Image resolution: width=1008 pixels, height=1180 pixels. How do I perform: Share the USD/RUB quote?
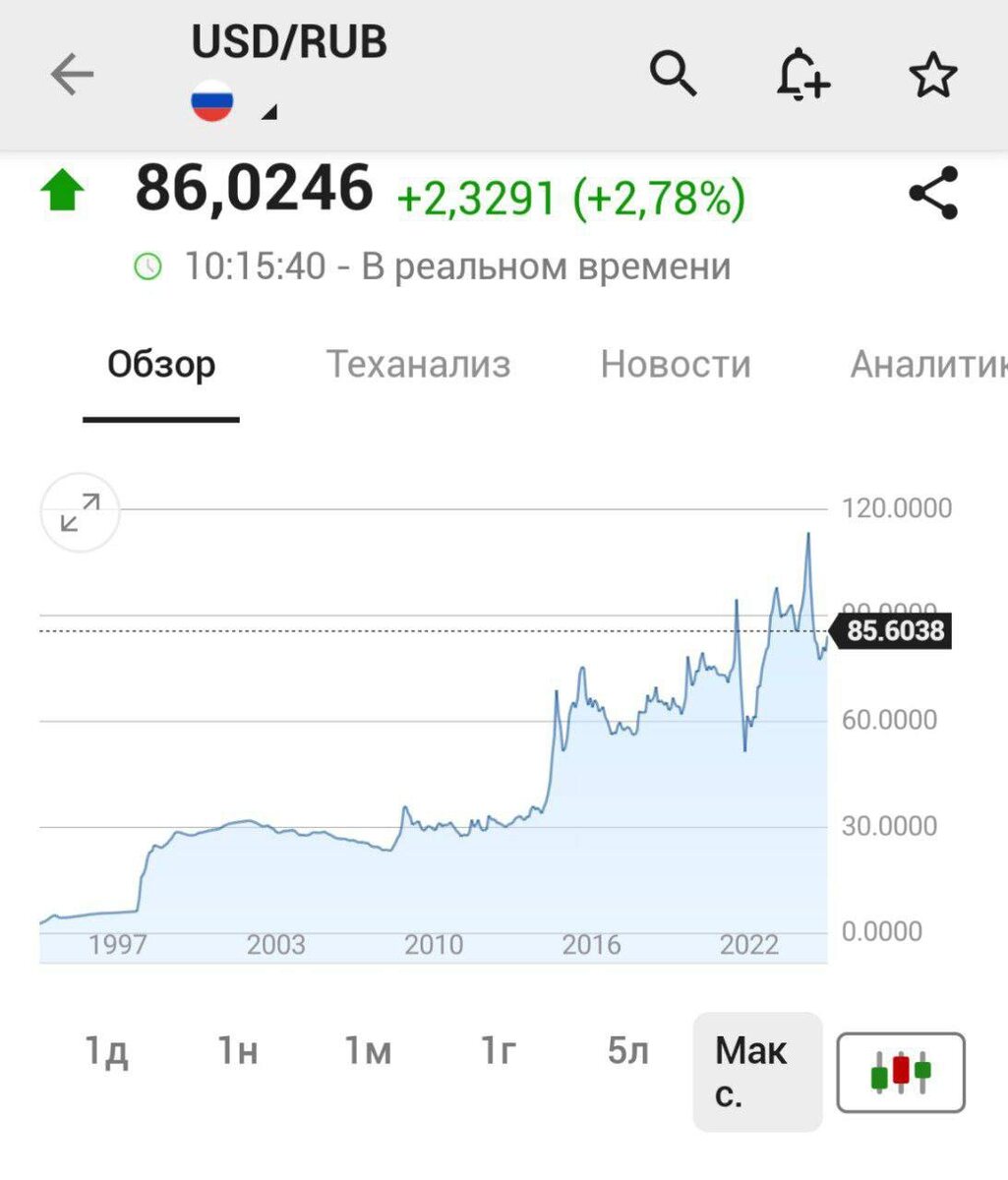pos(932,194)
